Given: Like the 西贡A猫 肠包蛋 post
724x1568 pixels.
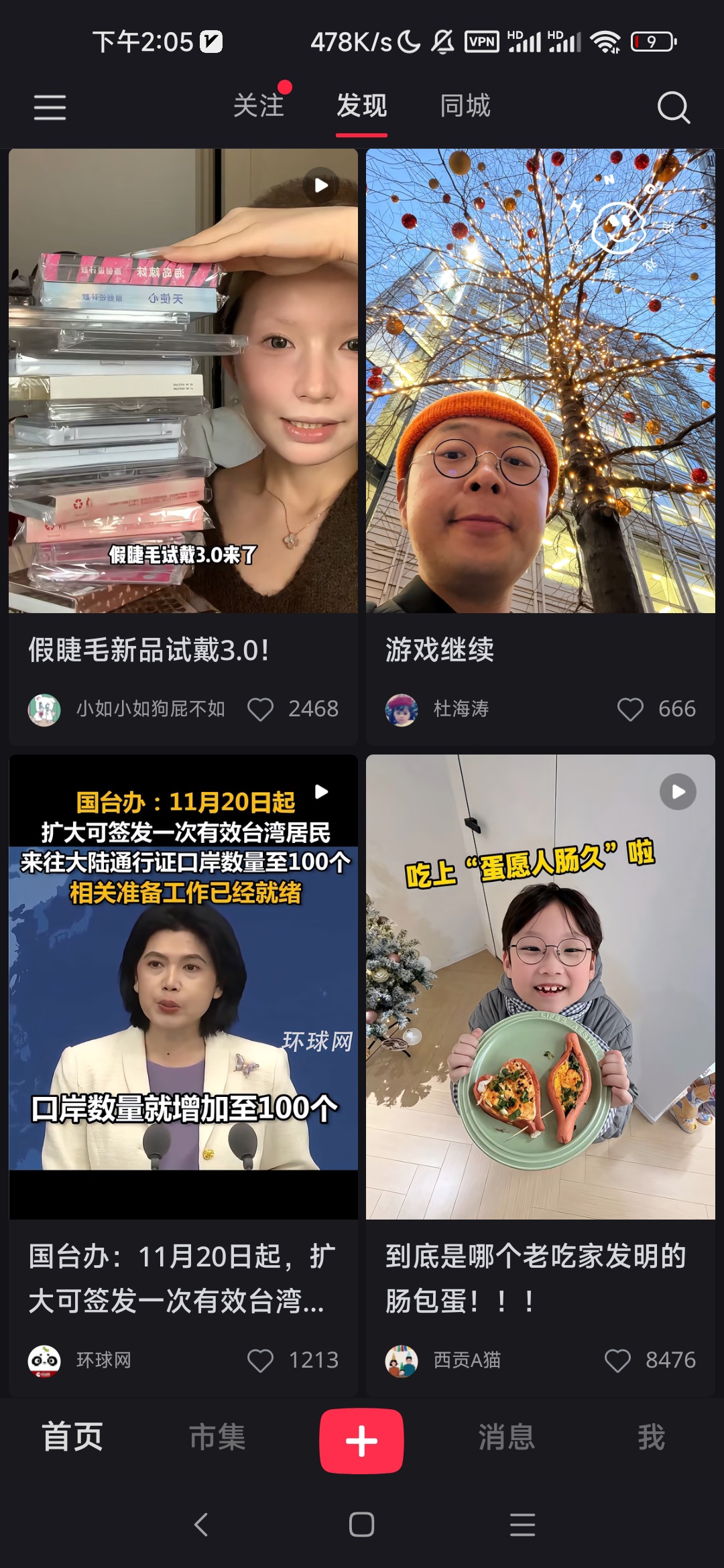Looking at the screenshot, I should tap(617, 1360).
